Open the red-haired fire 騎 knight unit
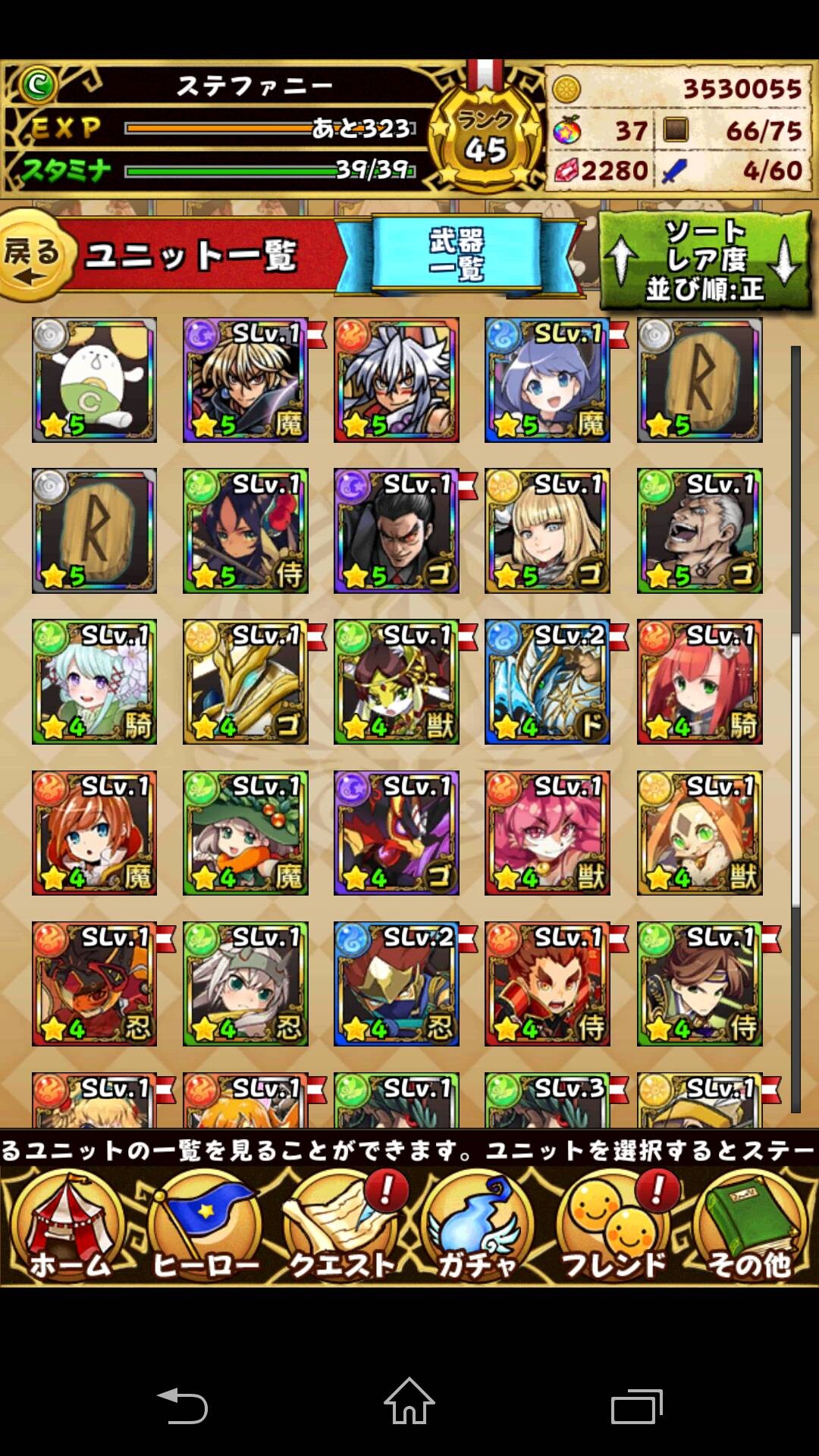The image size is (819, 1456). point(700,682)
